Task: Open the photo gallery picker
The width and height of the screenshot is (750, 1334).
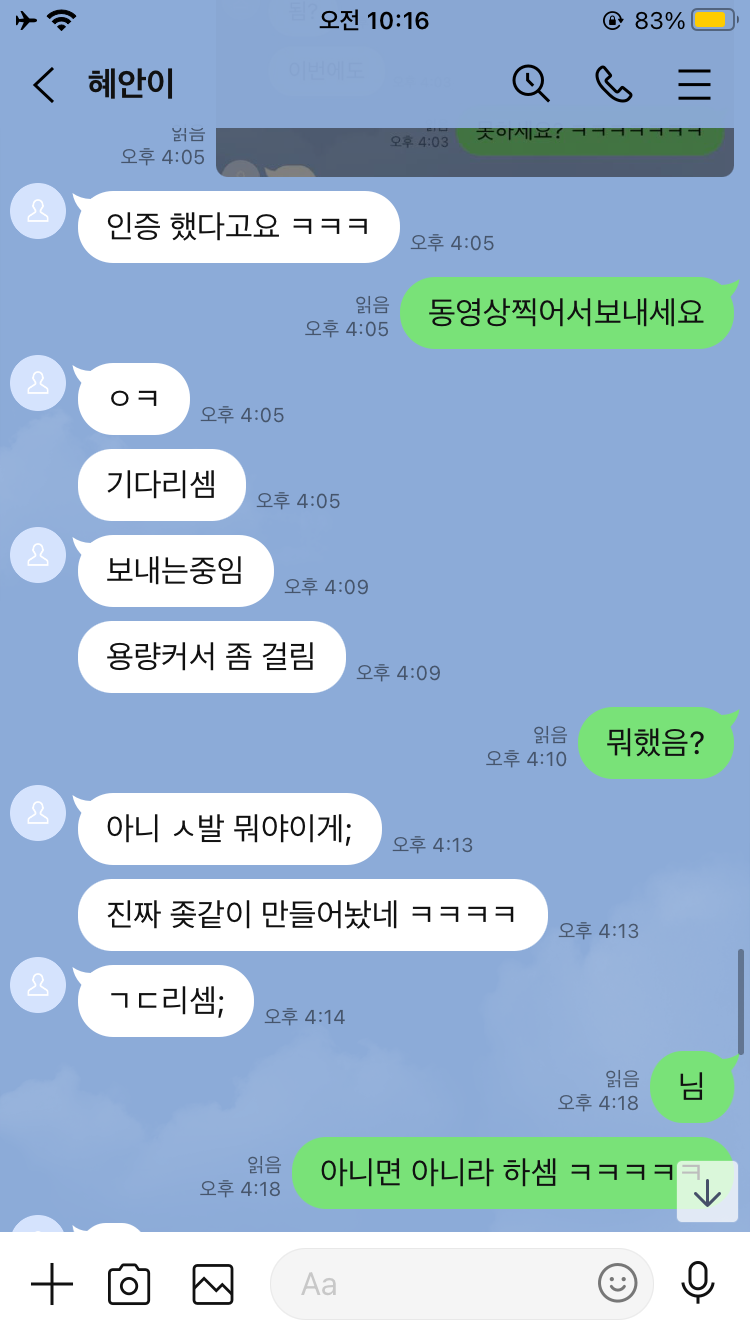Action: pyautogui.click(x=213, y=1284)
